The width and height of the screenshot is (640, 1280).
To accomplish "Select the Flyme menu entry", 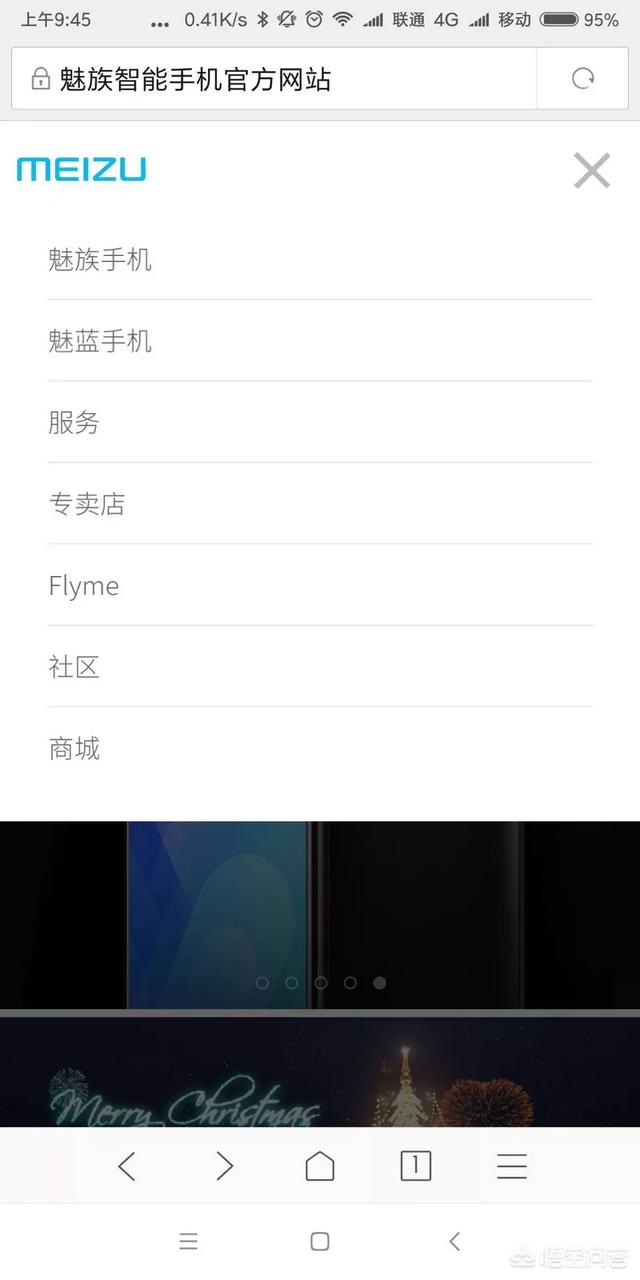I will [84, 586].
